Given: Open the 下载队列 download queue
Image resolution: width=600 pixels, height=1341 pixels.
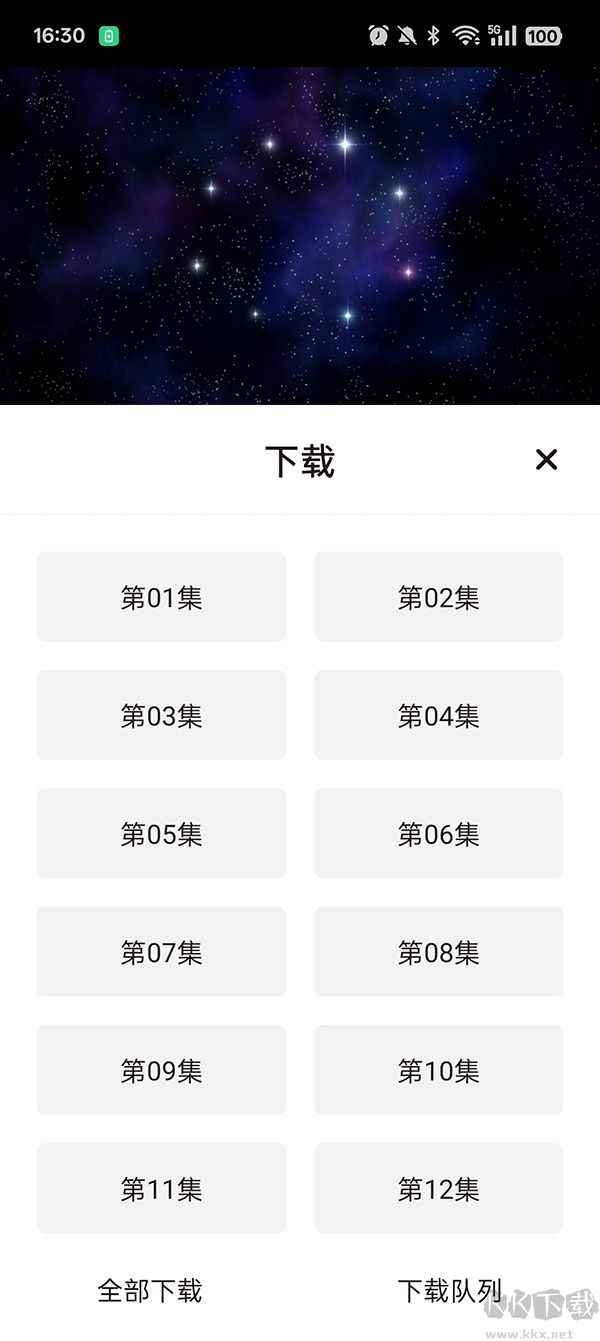Looking at the screenshot, I should [449, 1290].
